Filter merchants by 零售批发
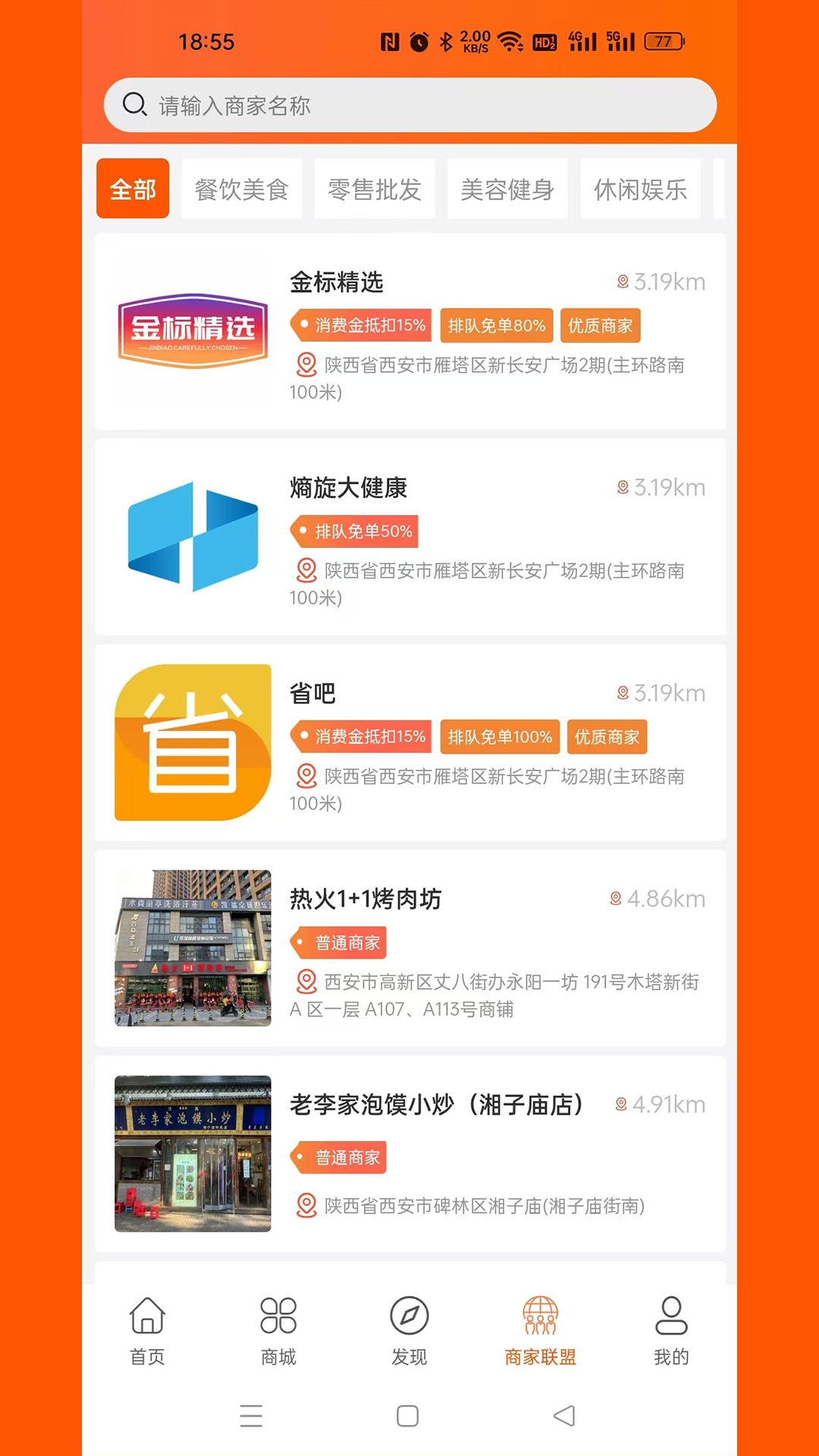Viewport: 819px width, 1456px height. click(x=375, y=189)
